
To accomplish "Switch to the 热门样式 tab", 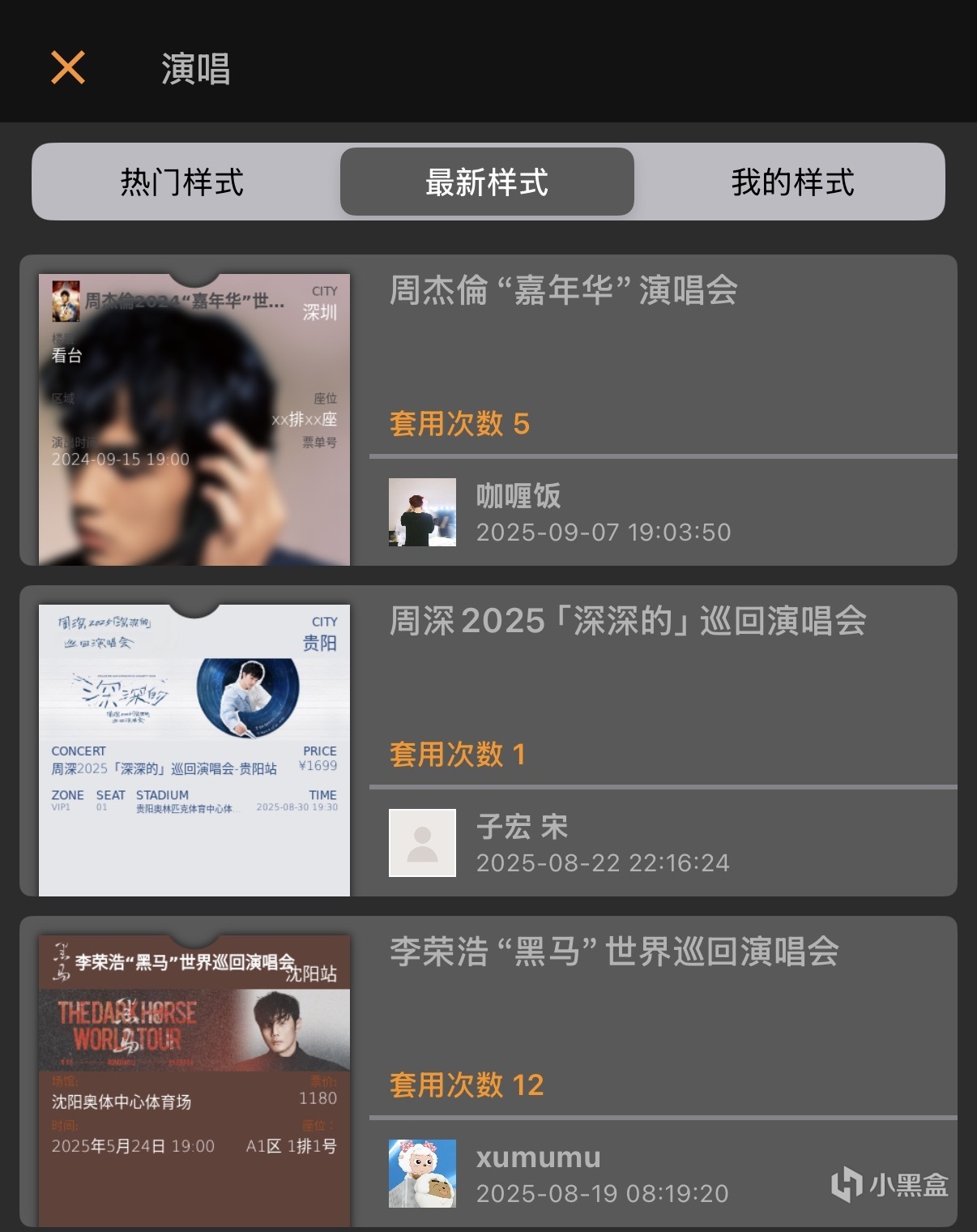I will click(182, 182).
